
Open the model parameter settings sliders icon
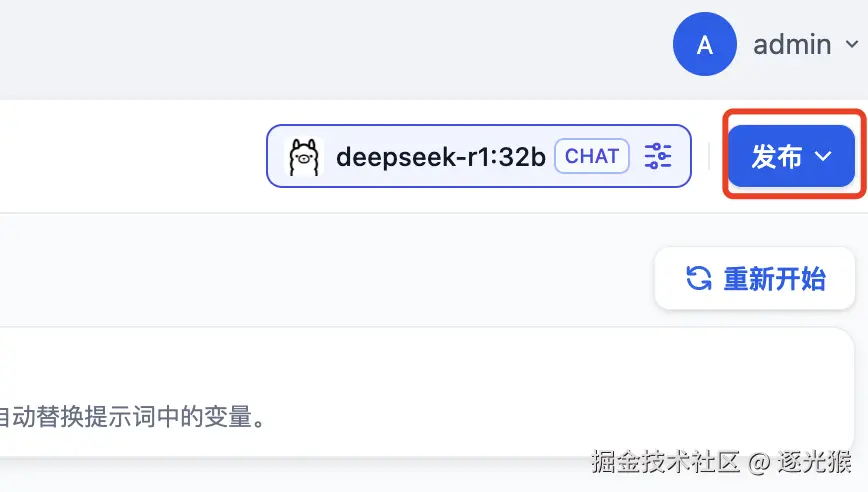point(658,156)
